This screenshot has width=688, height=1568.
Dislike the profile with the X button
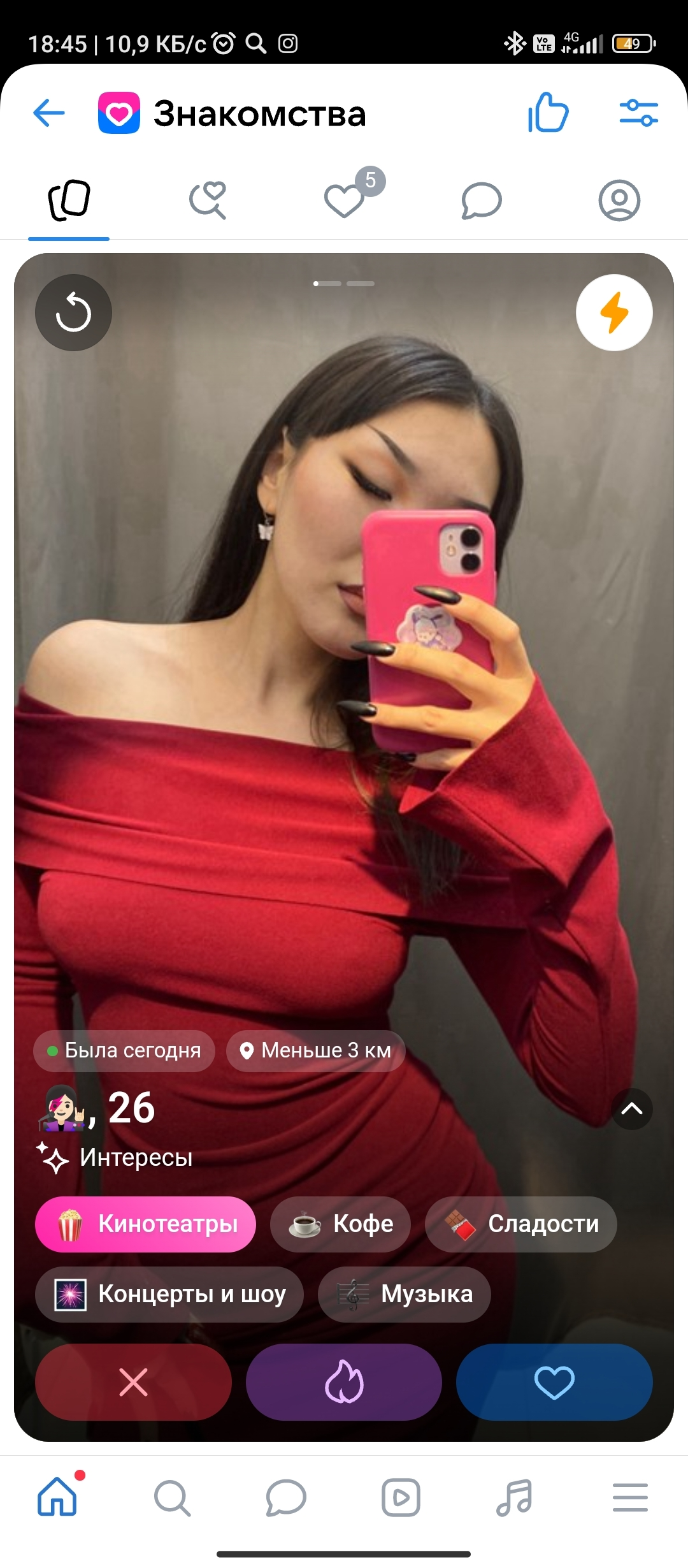point(133,1382)
